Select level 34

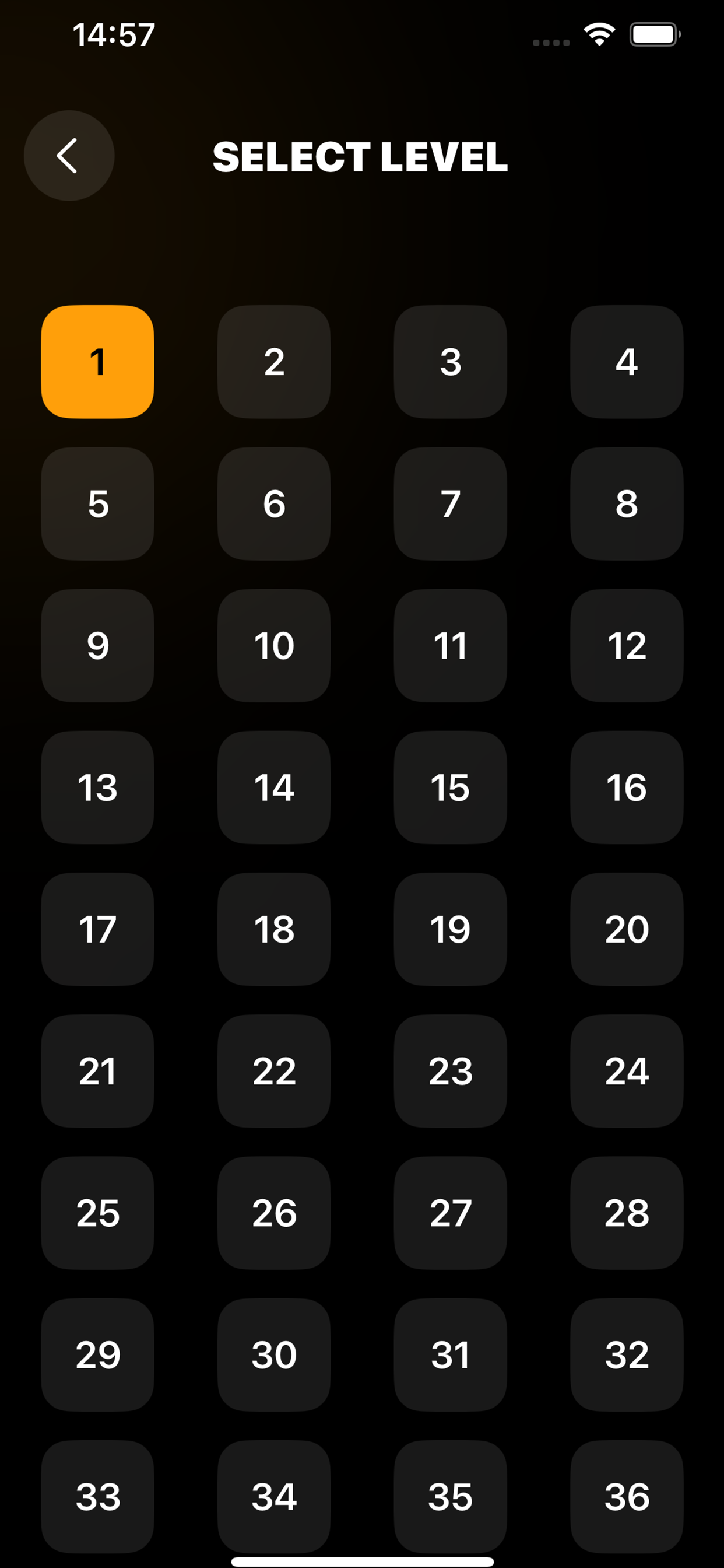[x=274, y=1496]
